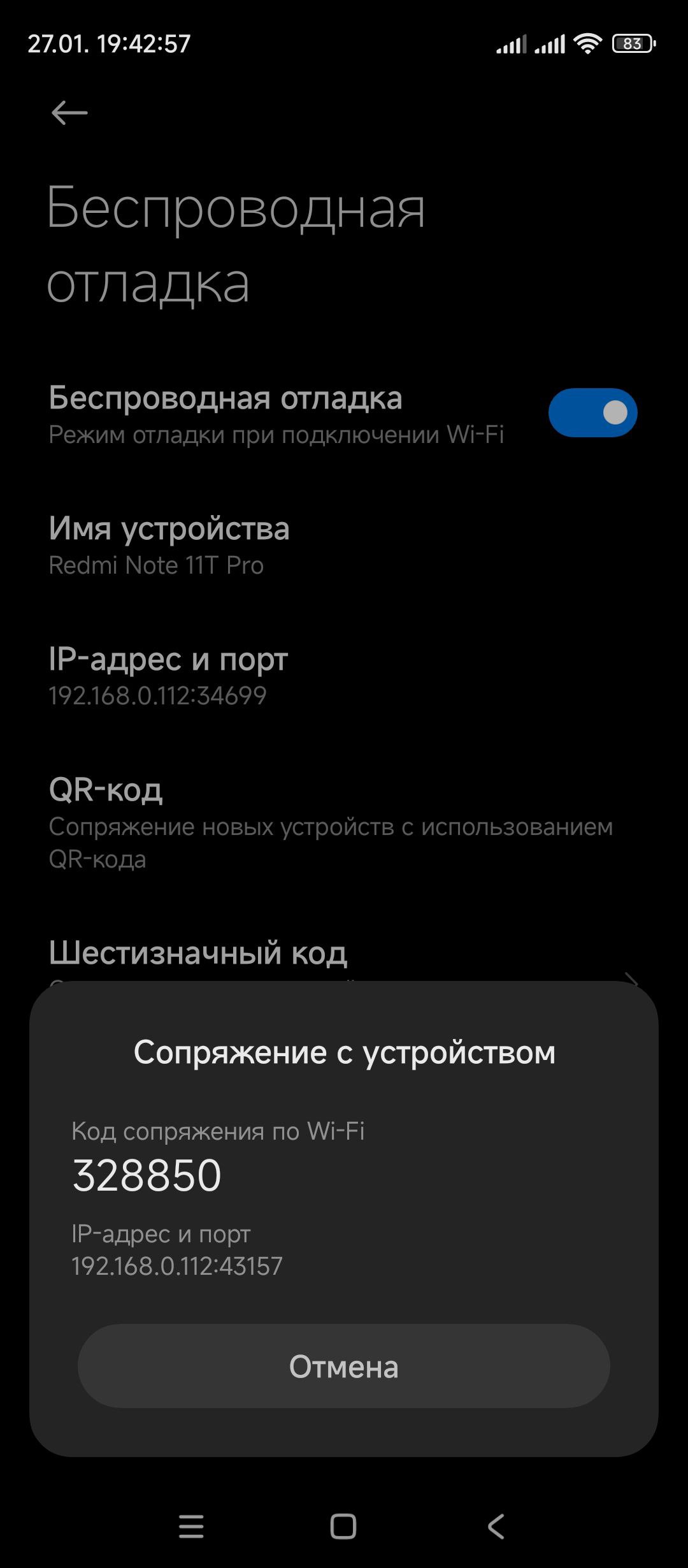Open the Имя устройства row
This screenshot has height=1568, width=688.
[x=344, y=546]
